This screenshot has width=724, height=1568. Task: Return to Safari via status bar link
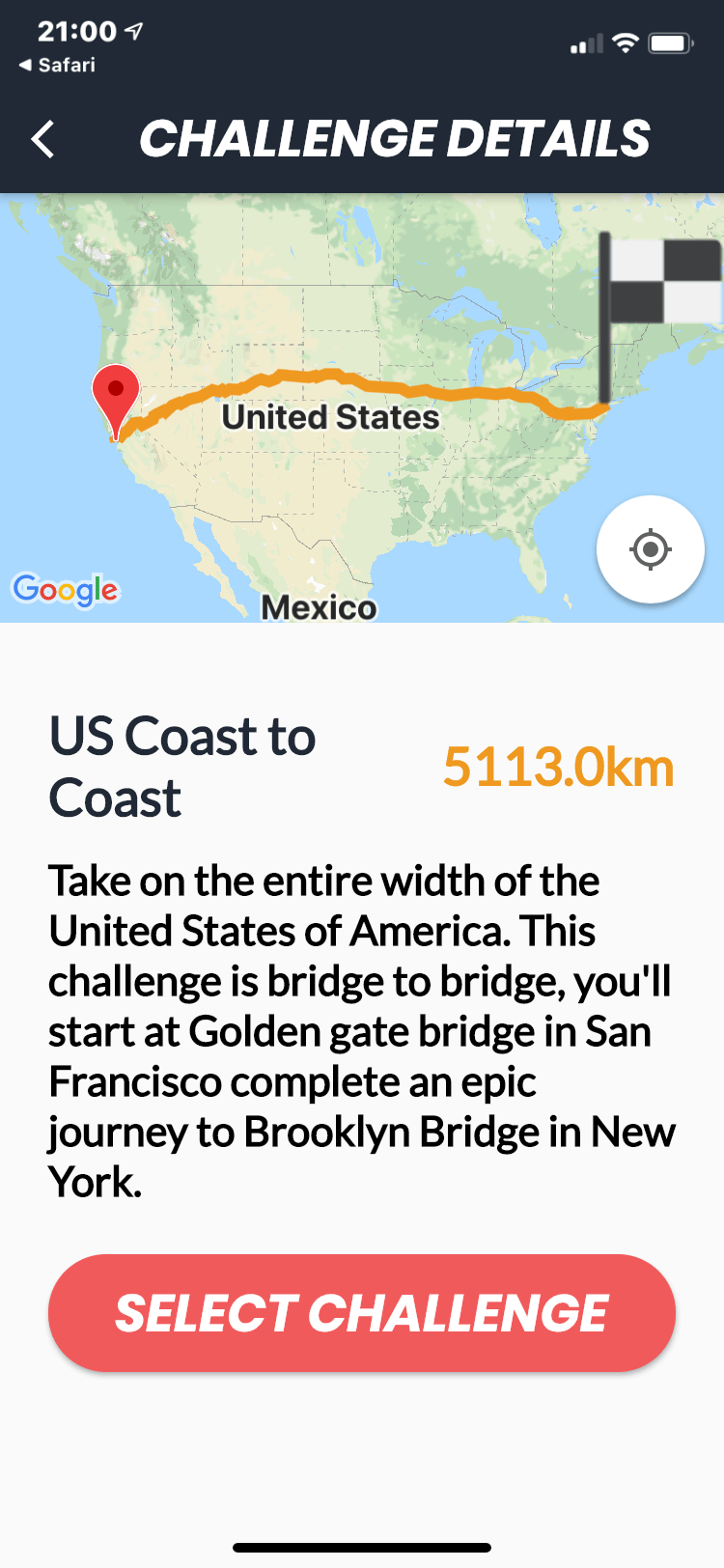pos(58,65)
